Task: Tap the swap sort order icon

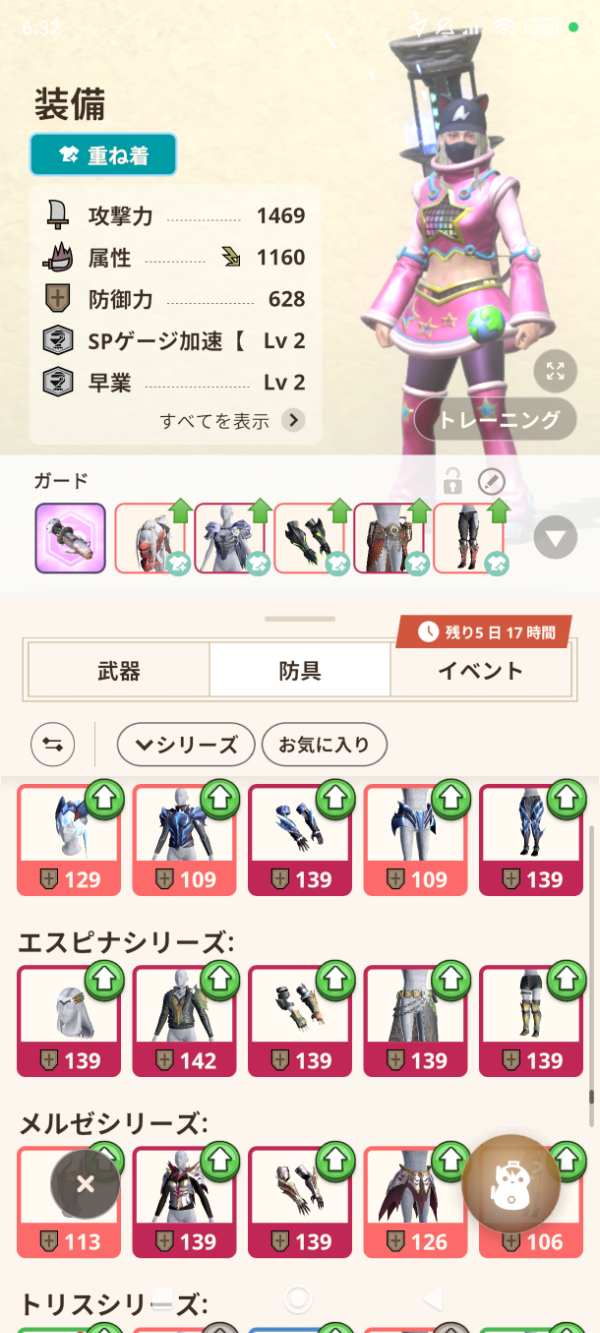Action: point(52,744)
